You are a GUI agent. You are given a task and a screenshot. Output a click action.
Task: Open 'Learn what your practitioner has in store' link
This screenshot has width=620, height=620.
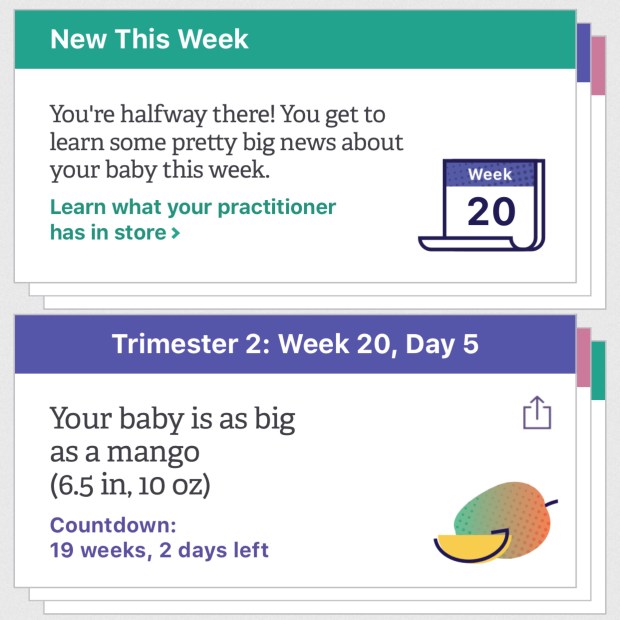(x=192, y=220)
